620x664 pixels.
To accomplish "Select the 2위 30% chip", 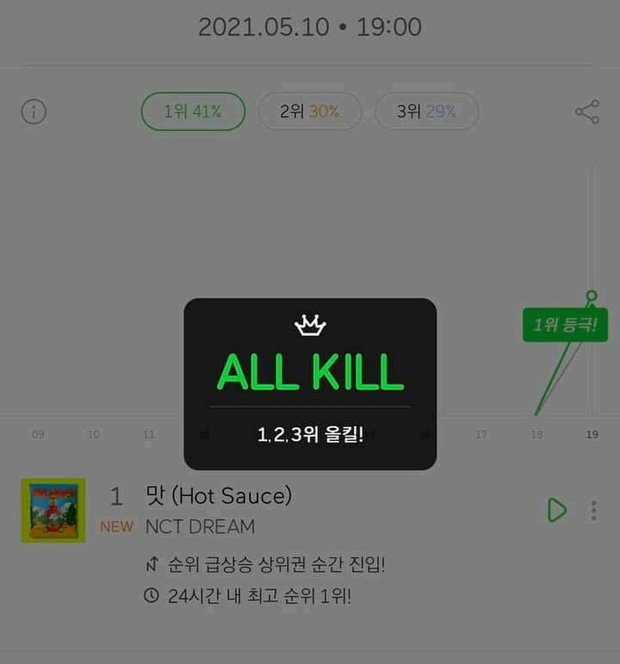I will 310,112.
